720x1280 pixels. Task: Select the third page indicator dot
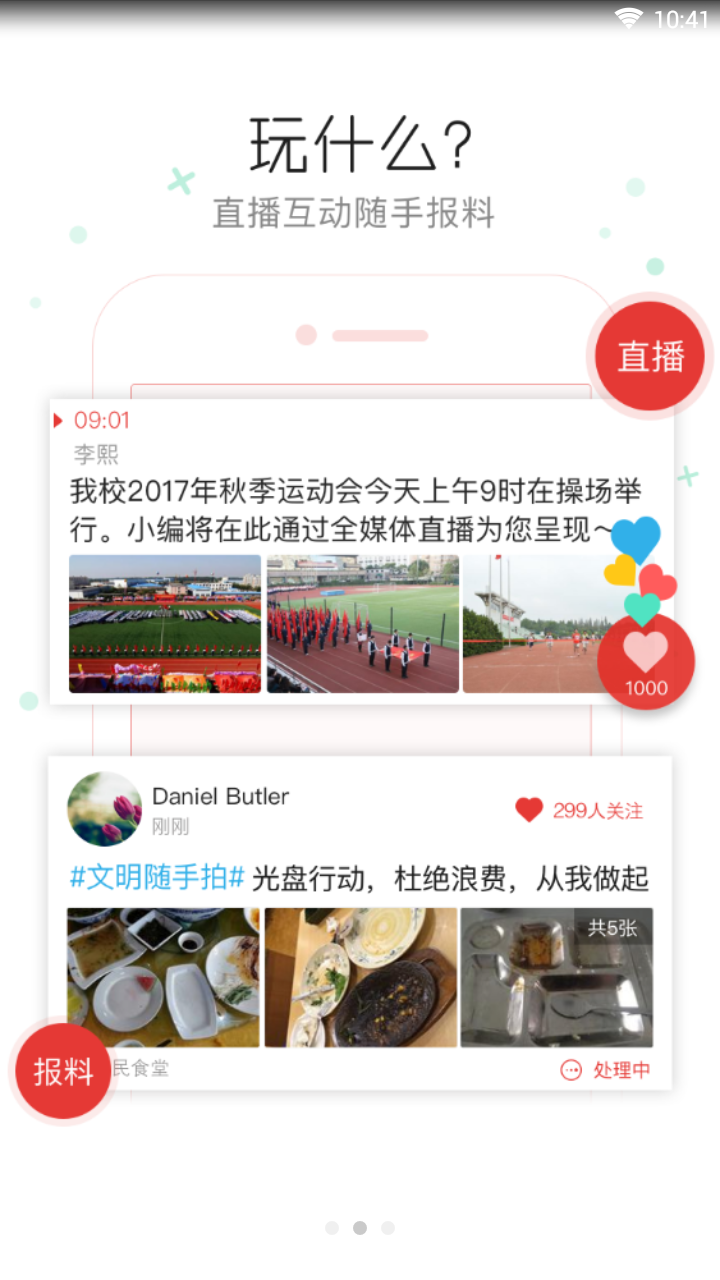coord(387,1227)
